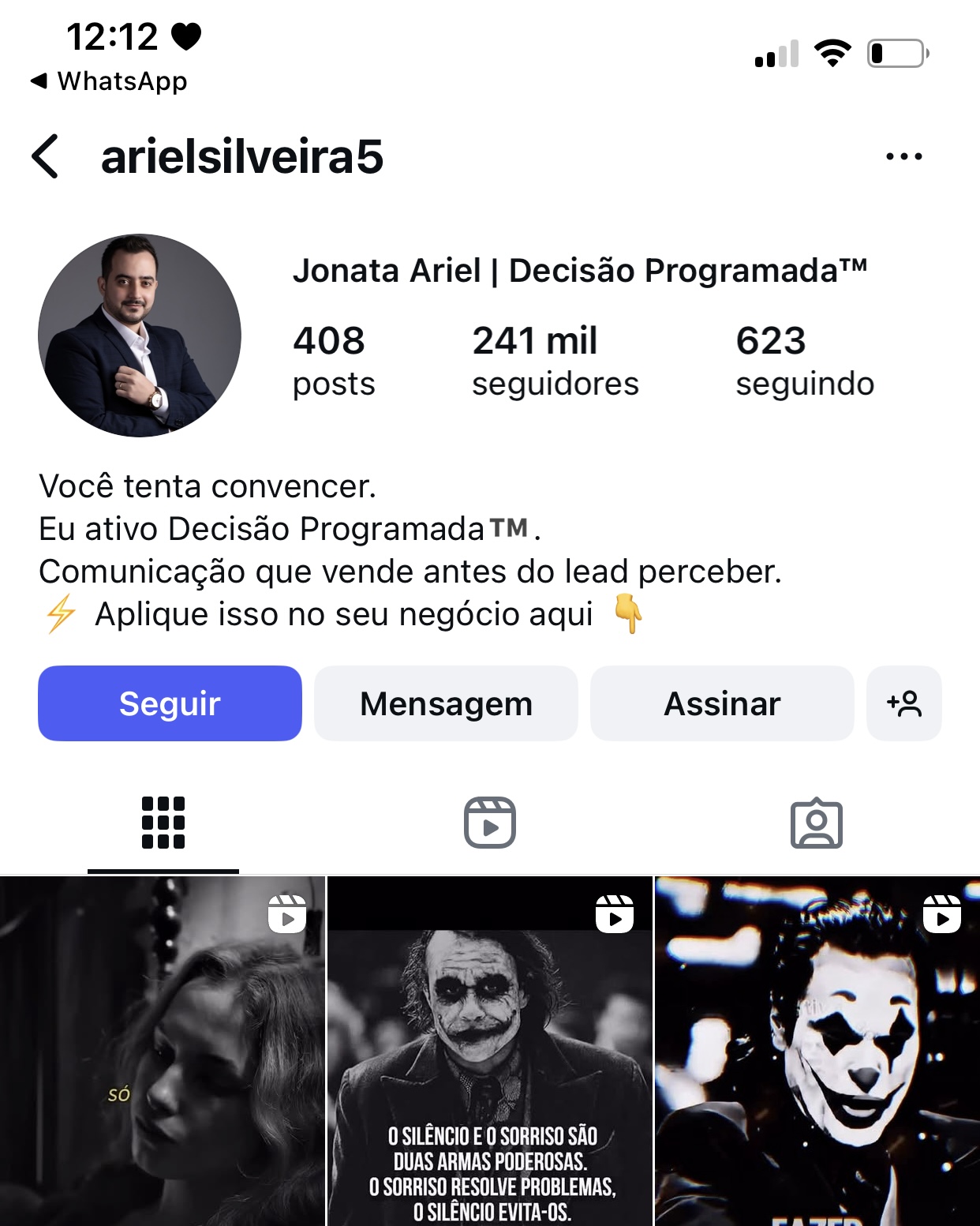980x1226 pixels.
Task: Open the 623 seguindo list
Action: pyautogui.click(x=804, y=360)
